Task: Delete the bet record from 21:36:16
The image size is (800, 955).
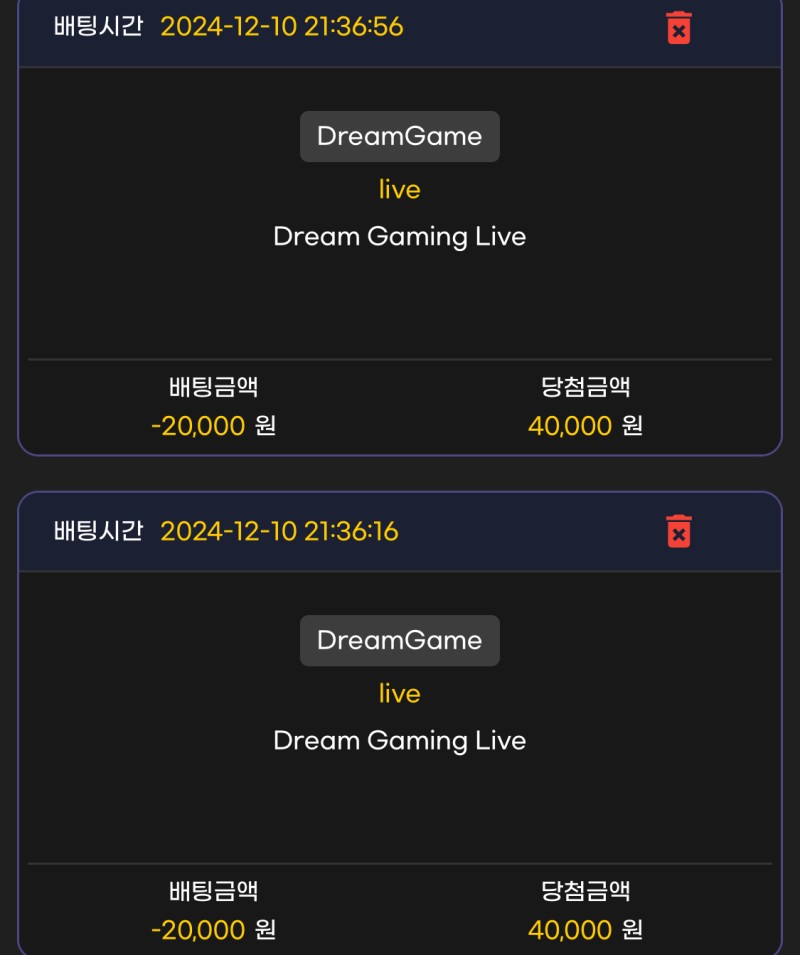Action: click(x=678, y=531)
